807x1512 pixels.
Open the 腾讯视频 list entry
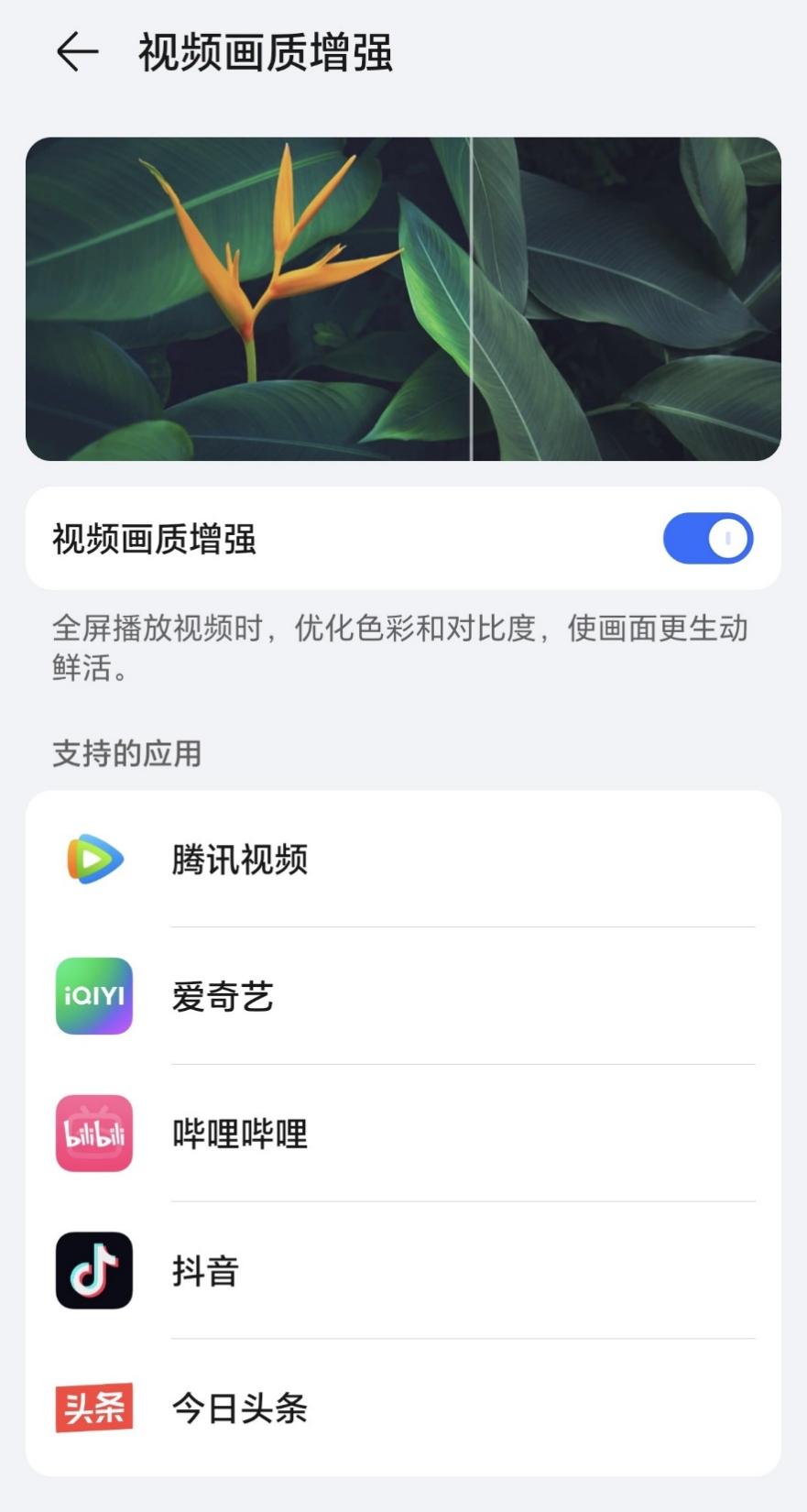[403, 860]
